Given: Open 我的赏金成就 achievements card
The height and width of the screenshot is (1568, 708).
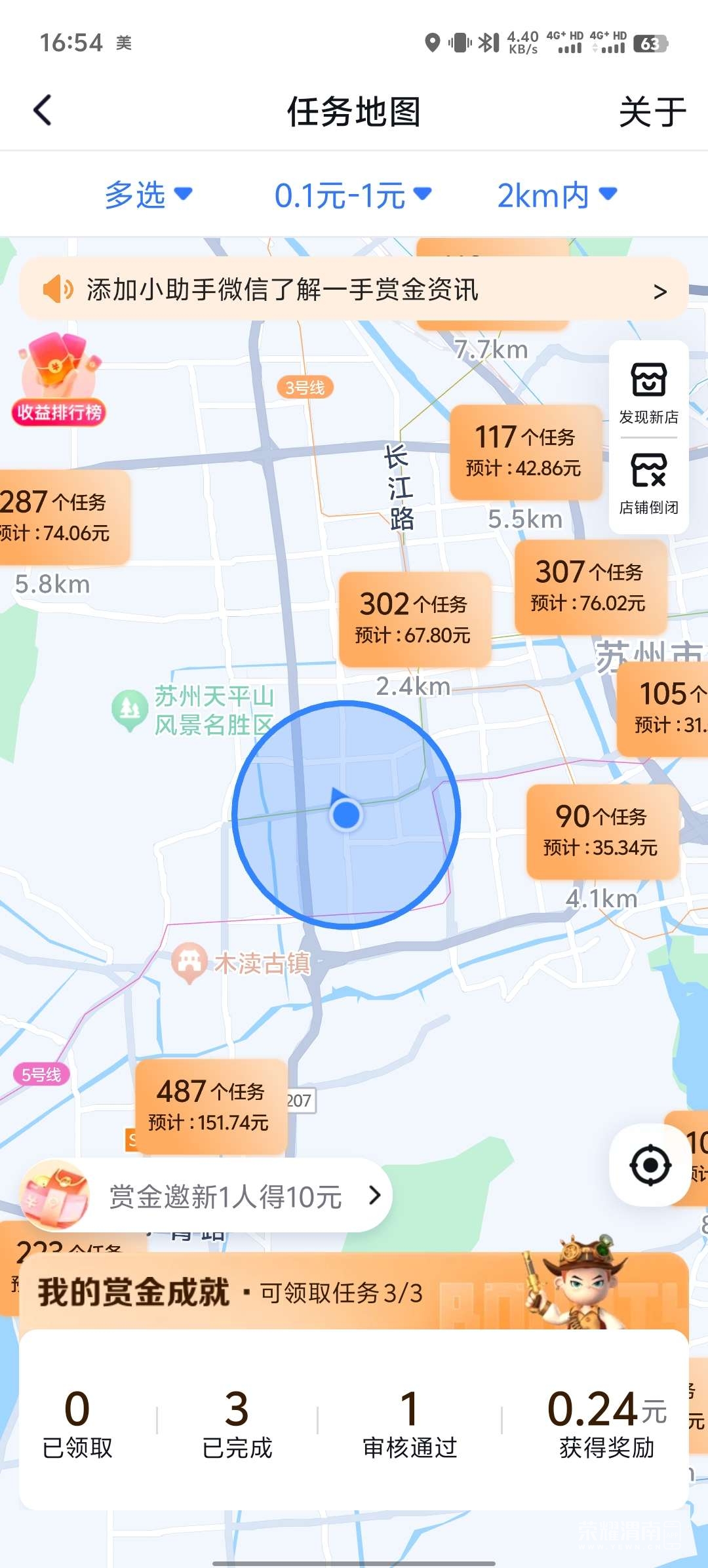Looking at the screenshot, I should 354,1293.
